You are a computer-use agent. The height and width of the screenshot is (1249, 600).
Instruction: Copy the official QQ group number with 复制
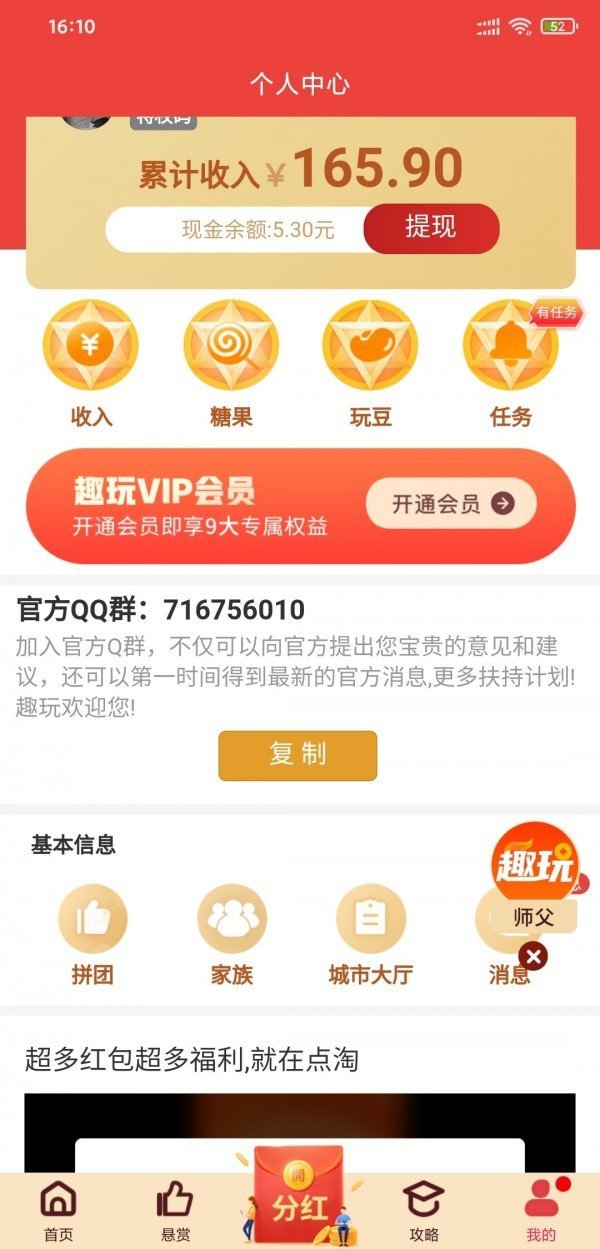point(298,755)
